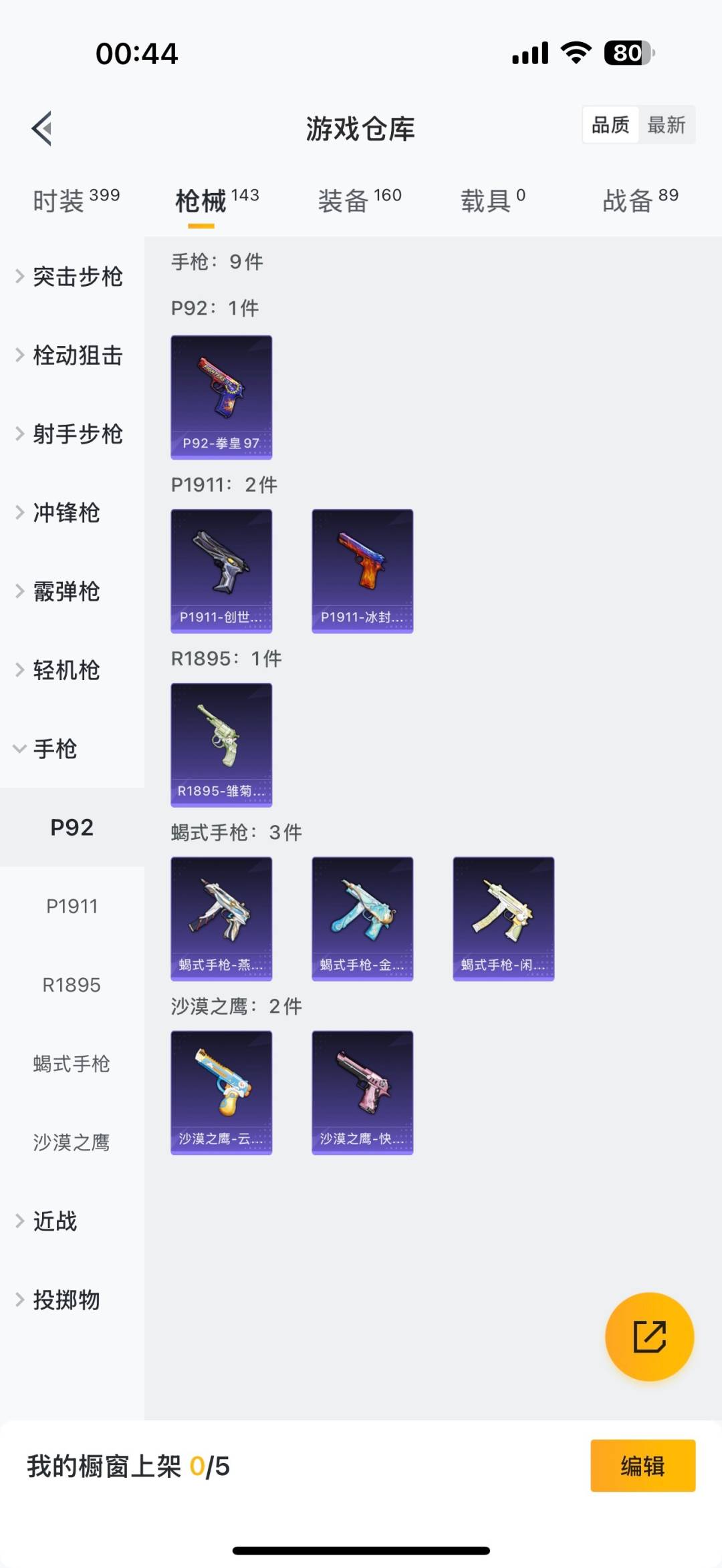Open the R1895-雏菊 skin card
722x1568 pixels.
(221, 745)
